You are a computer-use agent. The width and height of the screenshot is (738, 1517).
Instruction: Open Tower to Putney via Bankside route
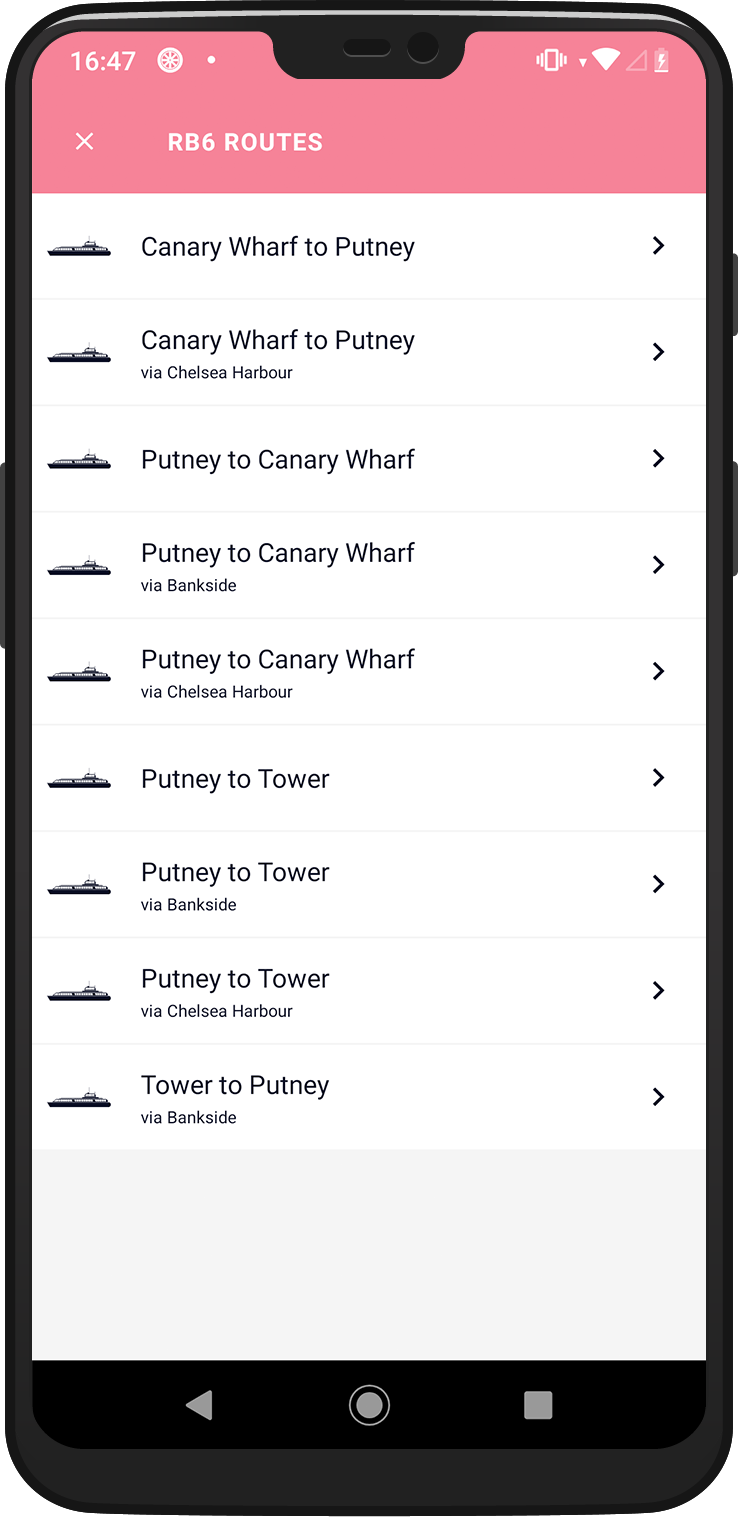coord(369,1097)
